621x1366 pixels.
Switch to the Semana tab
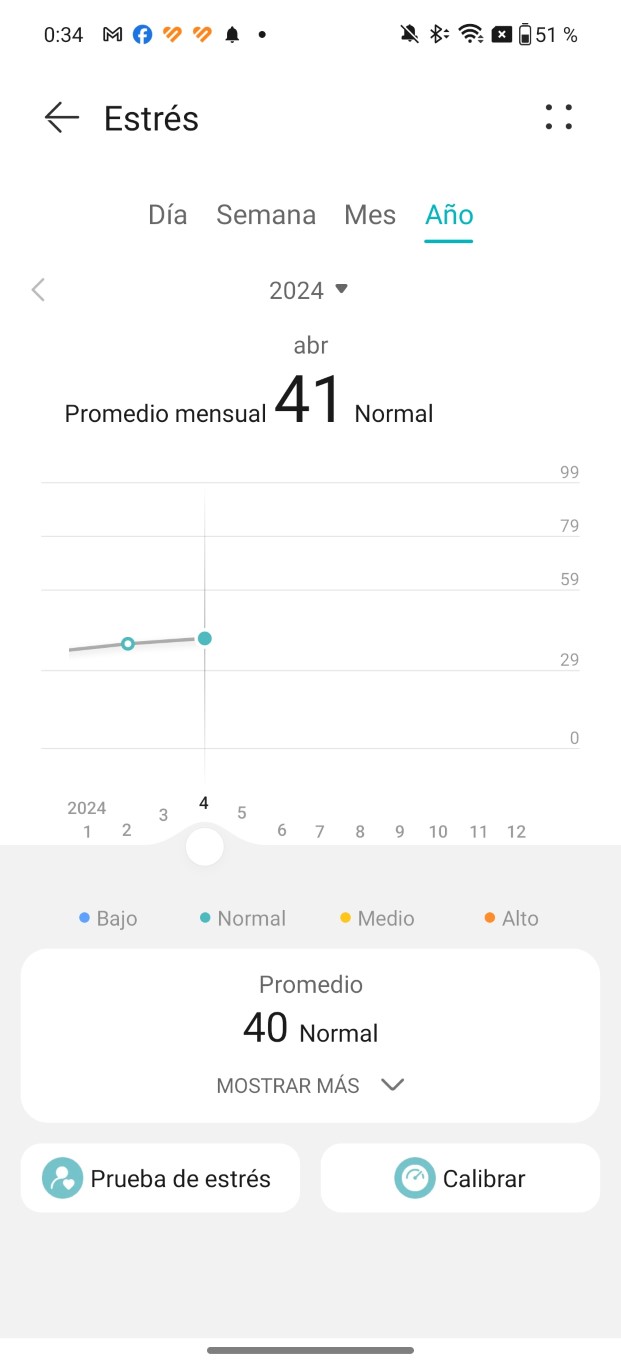266,214
